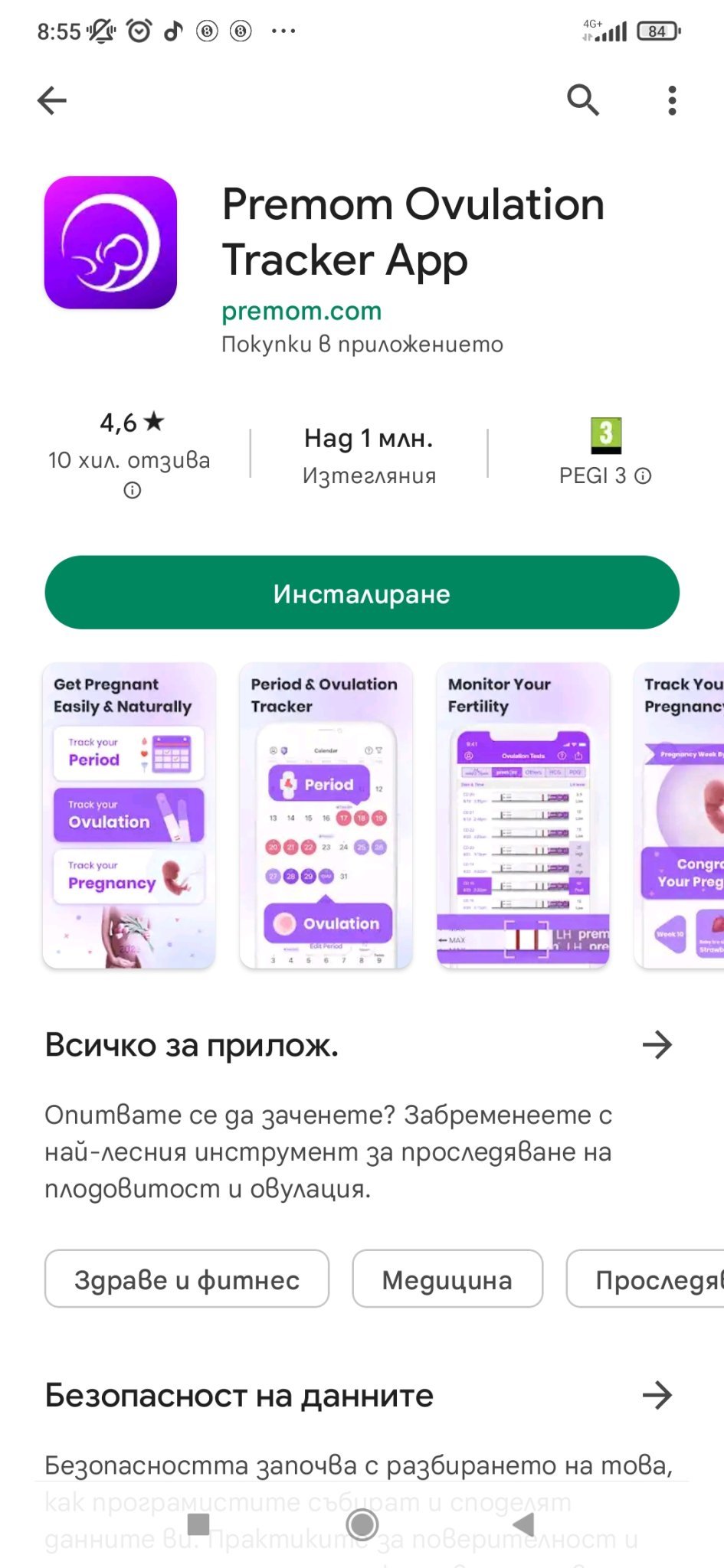Open the Get Pregnant Easily & Naturally screenshot

coord(129,815)
